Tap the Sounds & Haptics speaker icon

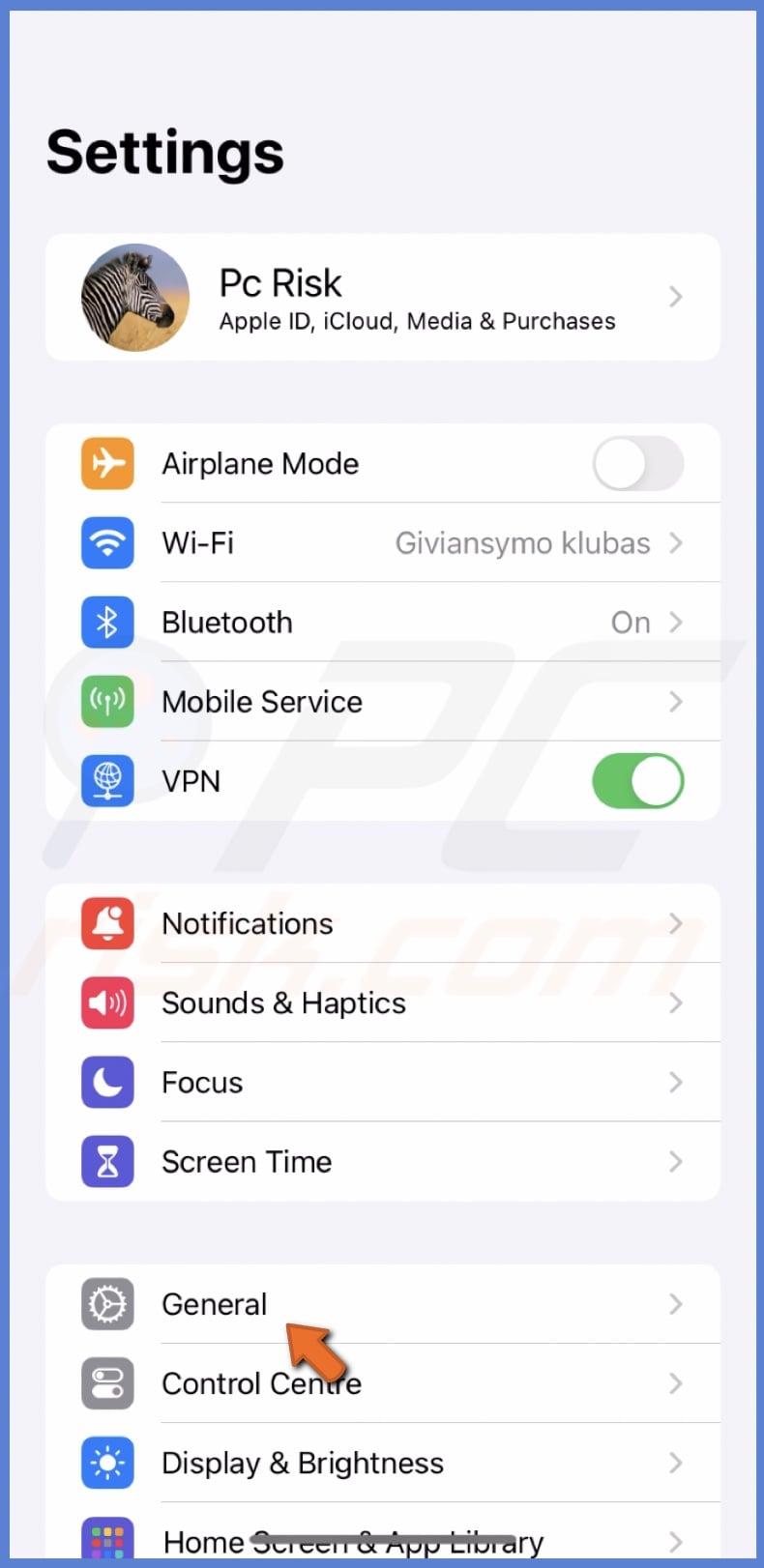tap(107, 1003)
